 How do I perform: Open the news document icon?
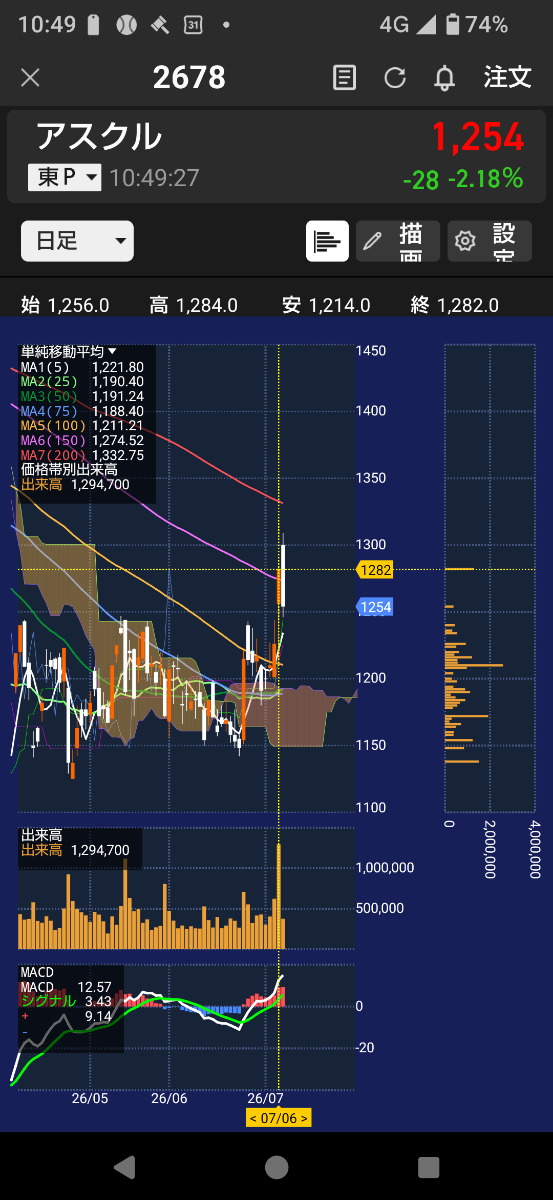(x=345, y=78)
